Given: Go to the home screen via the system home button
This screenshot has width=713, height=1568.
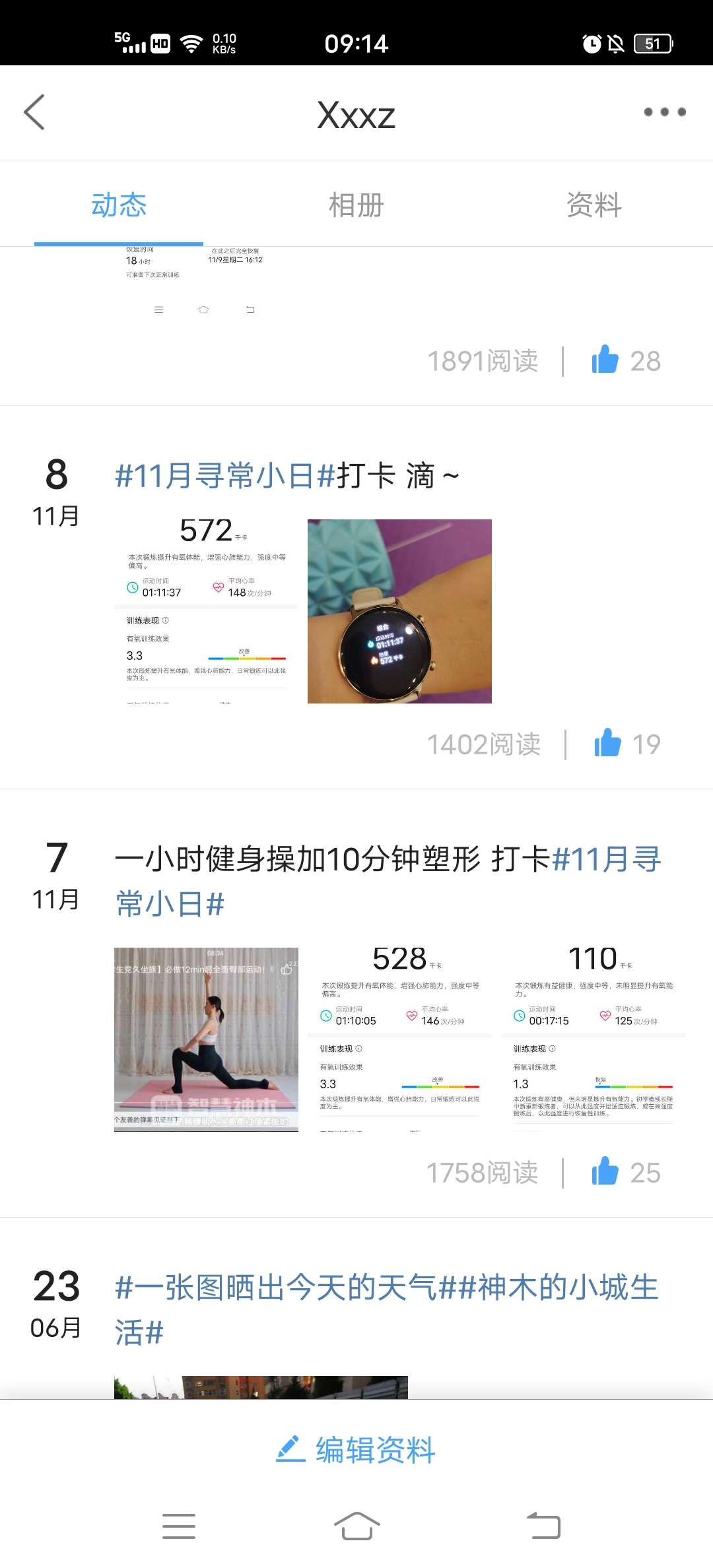Looking at the screenshot, I should pos(356,1526).
